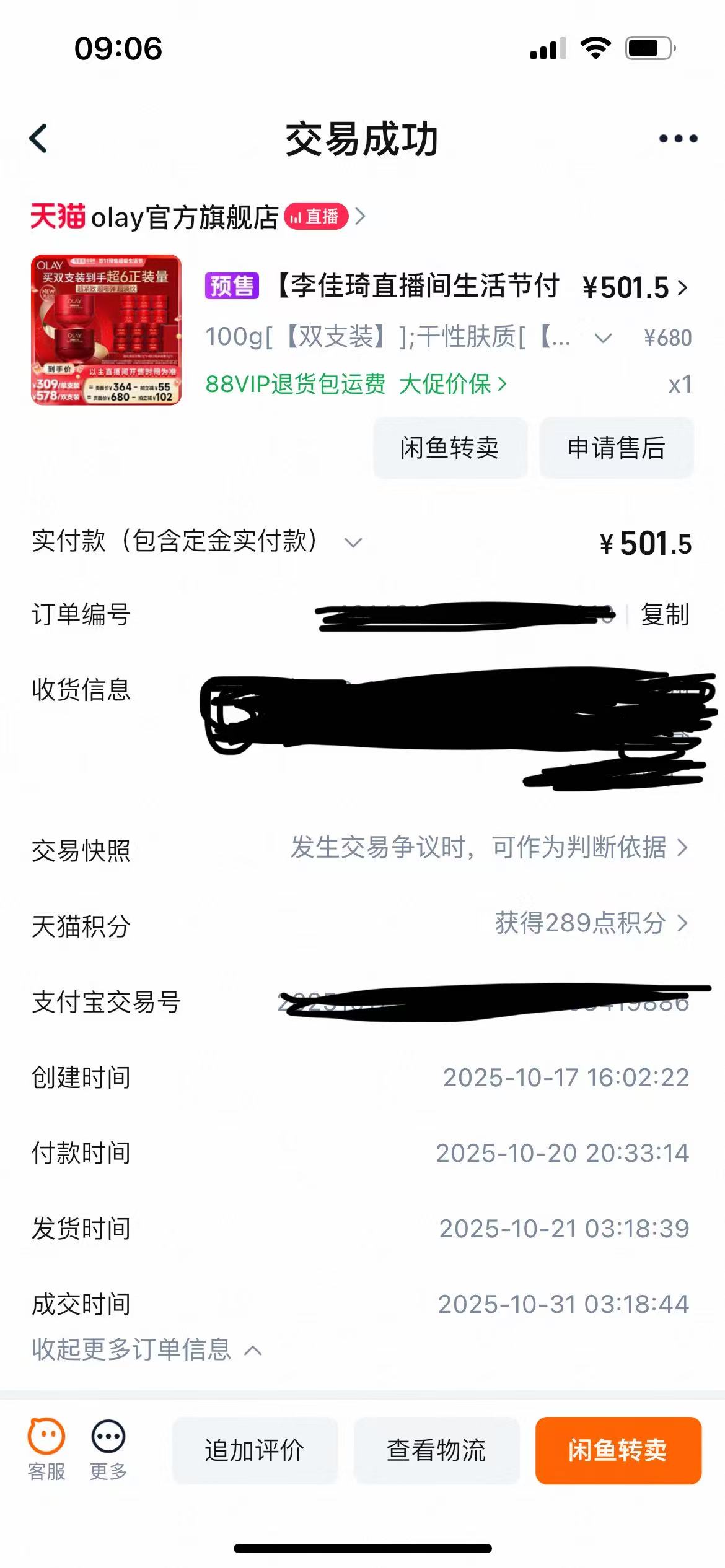This screenshot has height=1568, width=725.
Task: Open the three-dot overflow menu
Action: pyautogui.click(x=678, y=139)
